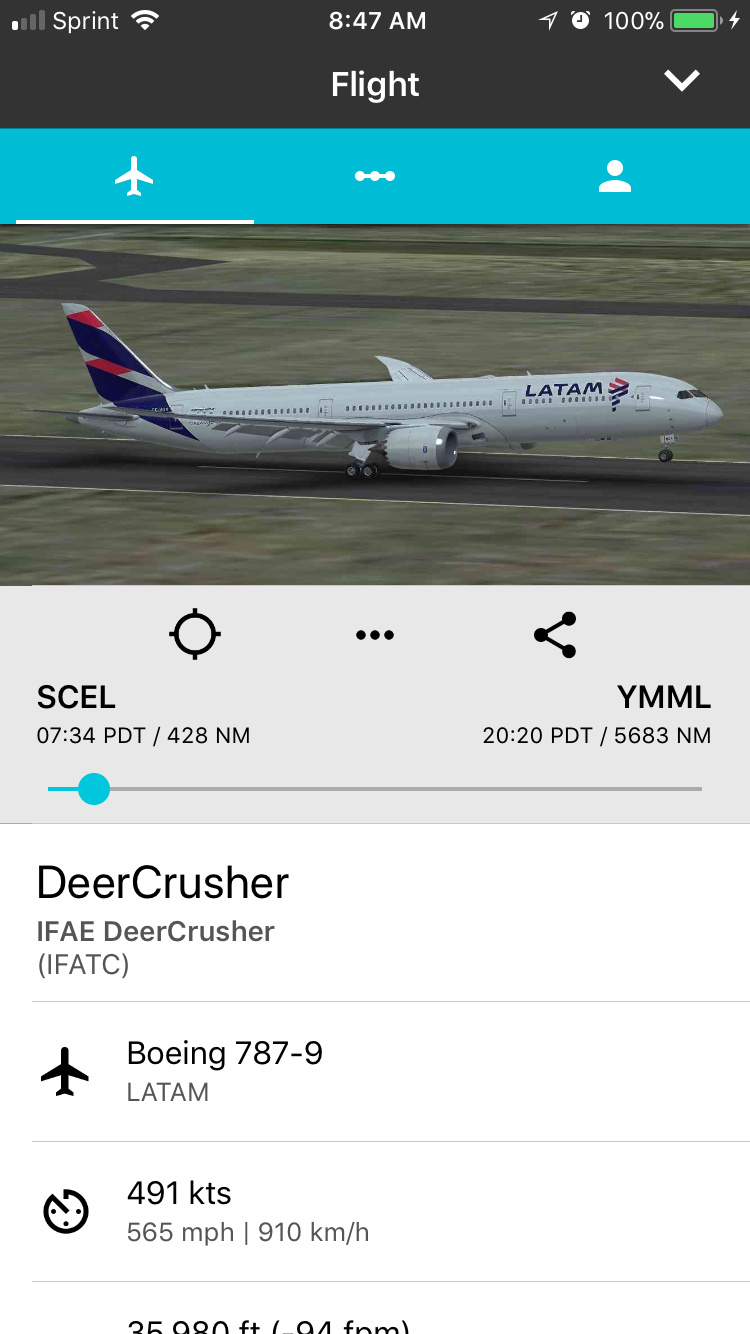750x1334 pixels.
Task: Tap the flight progress slider knob
Action: tap(94, 789)
